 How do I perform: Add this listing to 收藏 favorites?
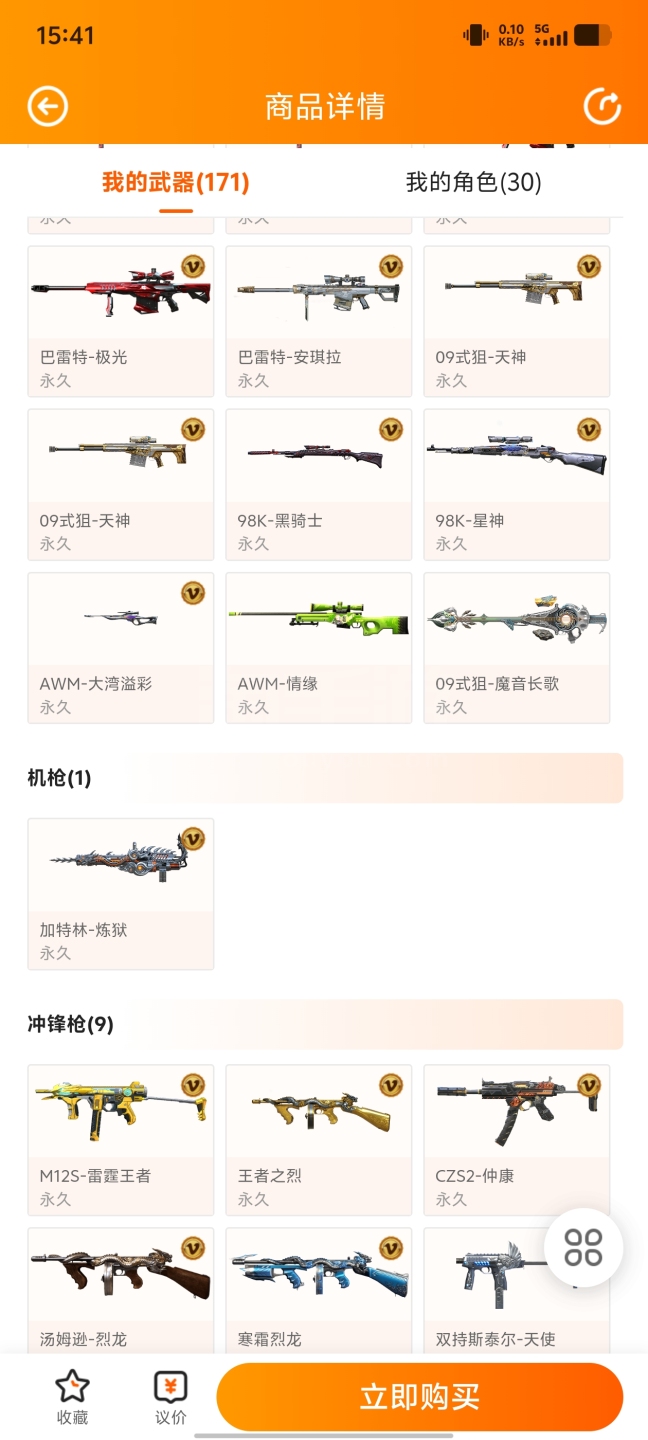pos(72,1397)
